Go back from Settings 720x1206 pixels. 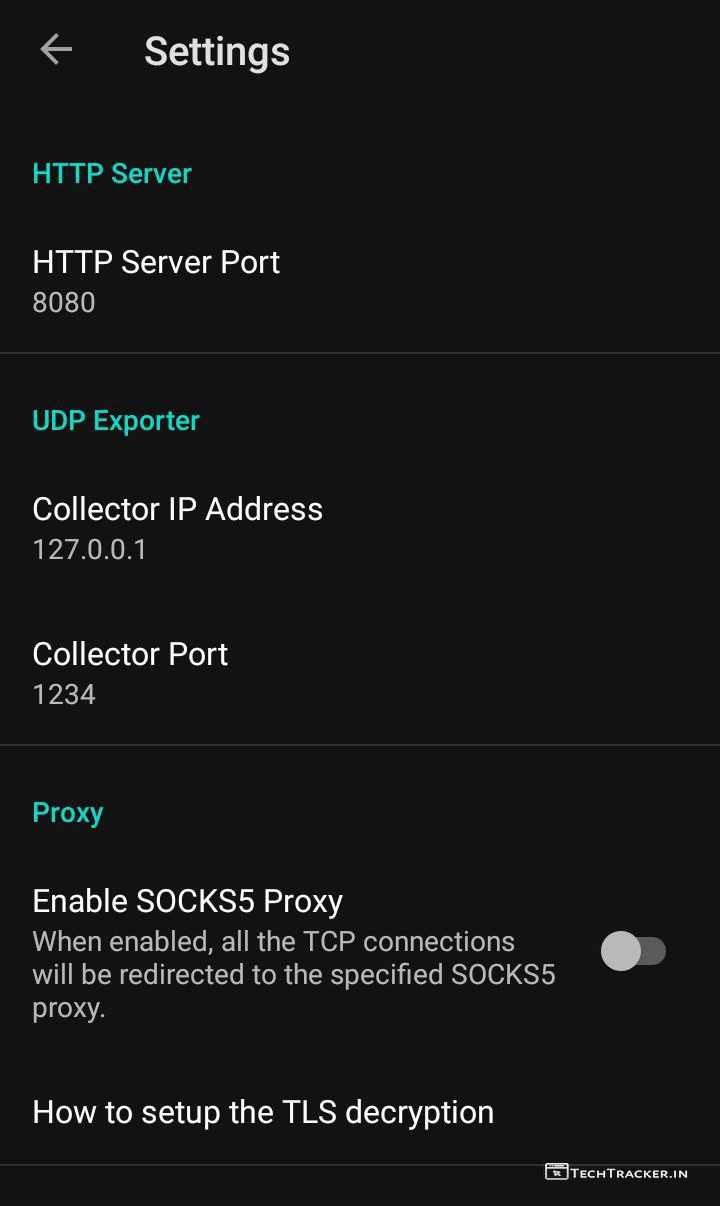(x=56, y=50)
